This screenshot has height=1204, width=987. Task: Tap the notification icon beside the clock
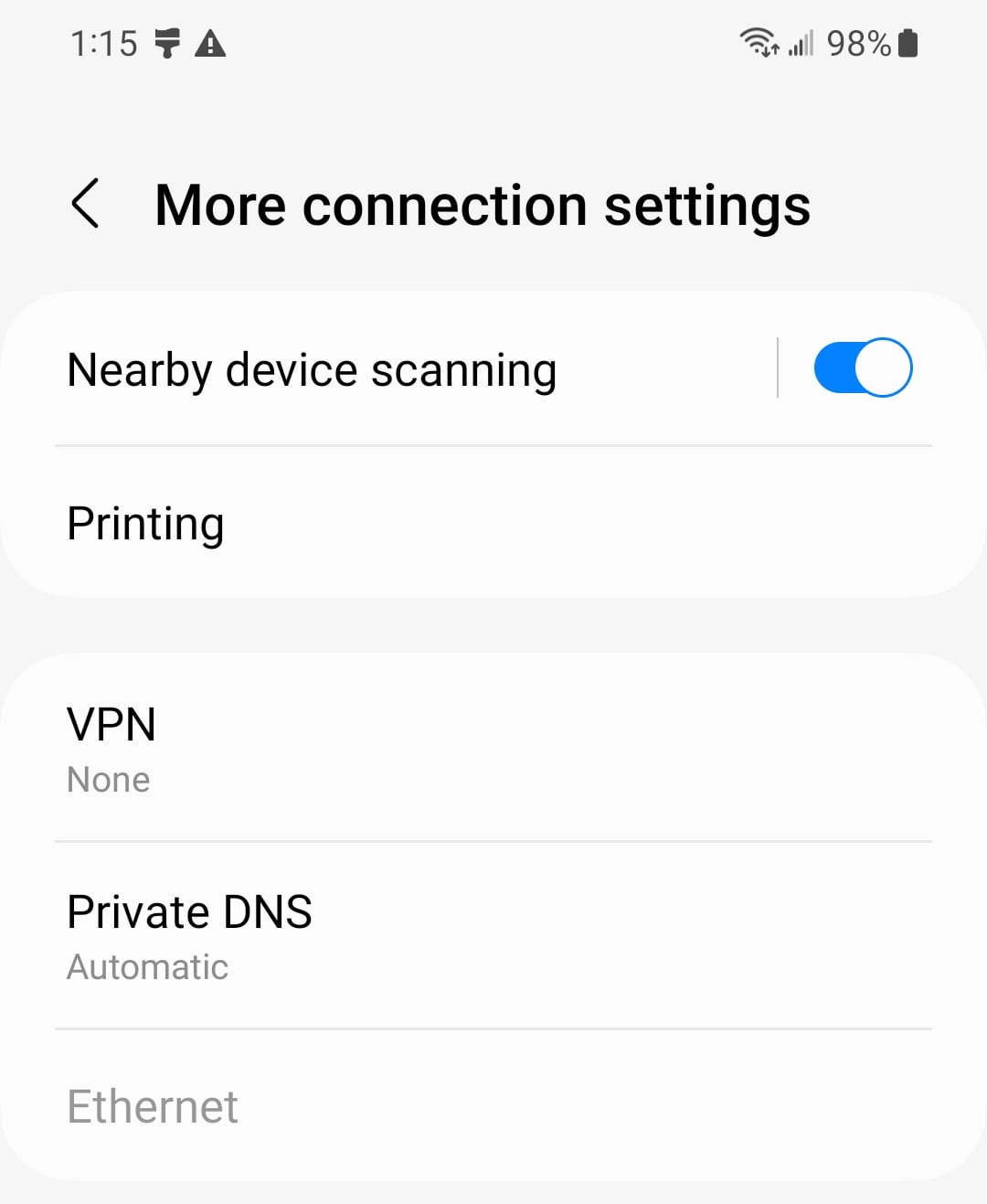coord(167,42)
